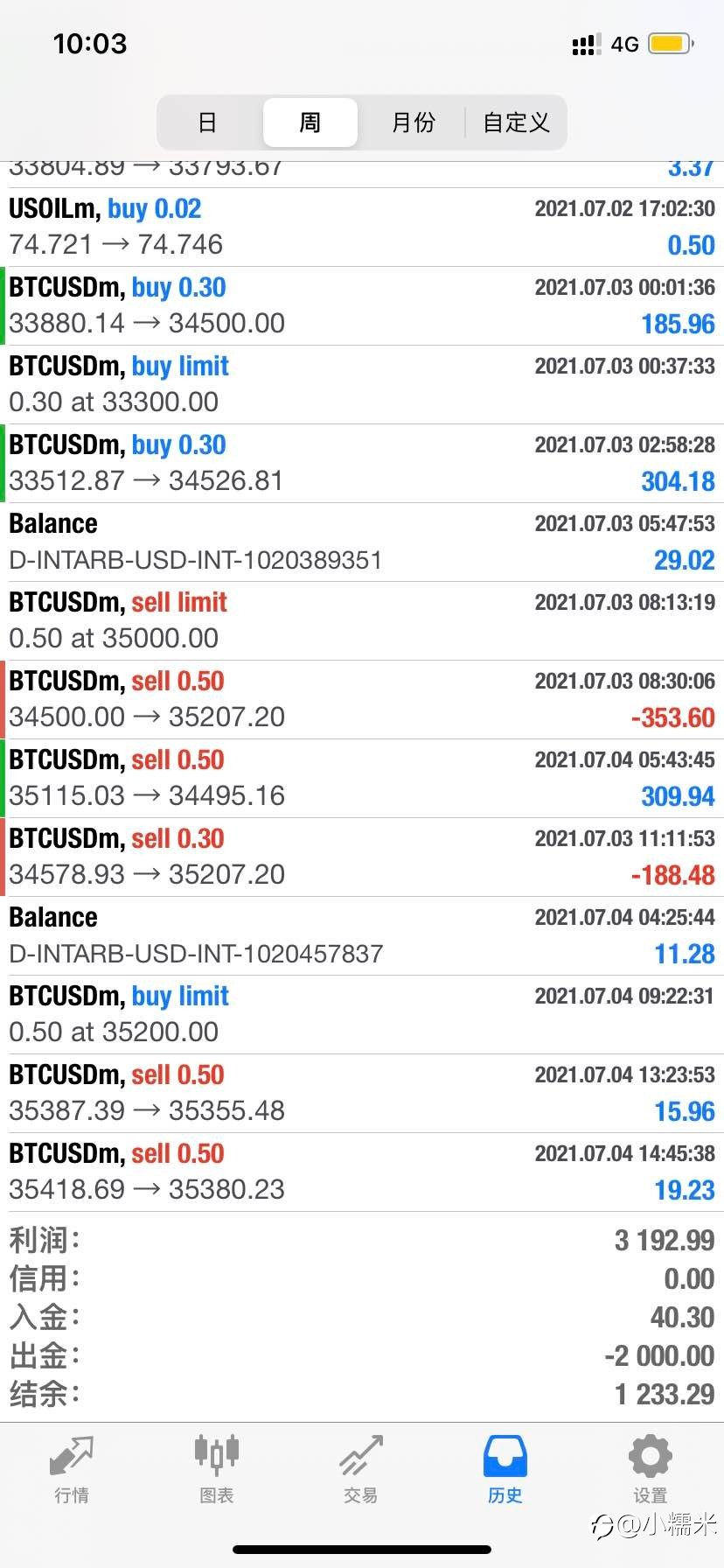
Task: Open the 自定义 custom period option
Action: pos(516,122)
